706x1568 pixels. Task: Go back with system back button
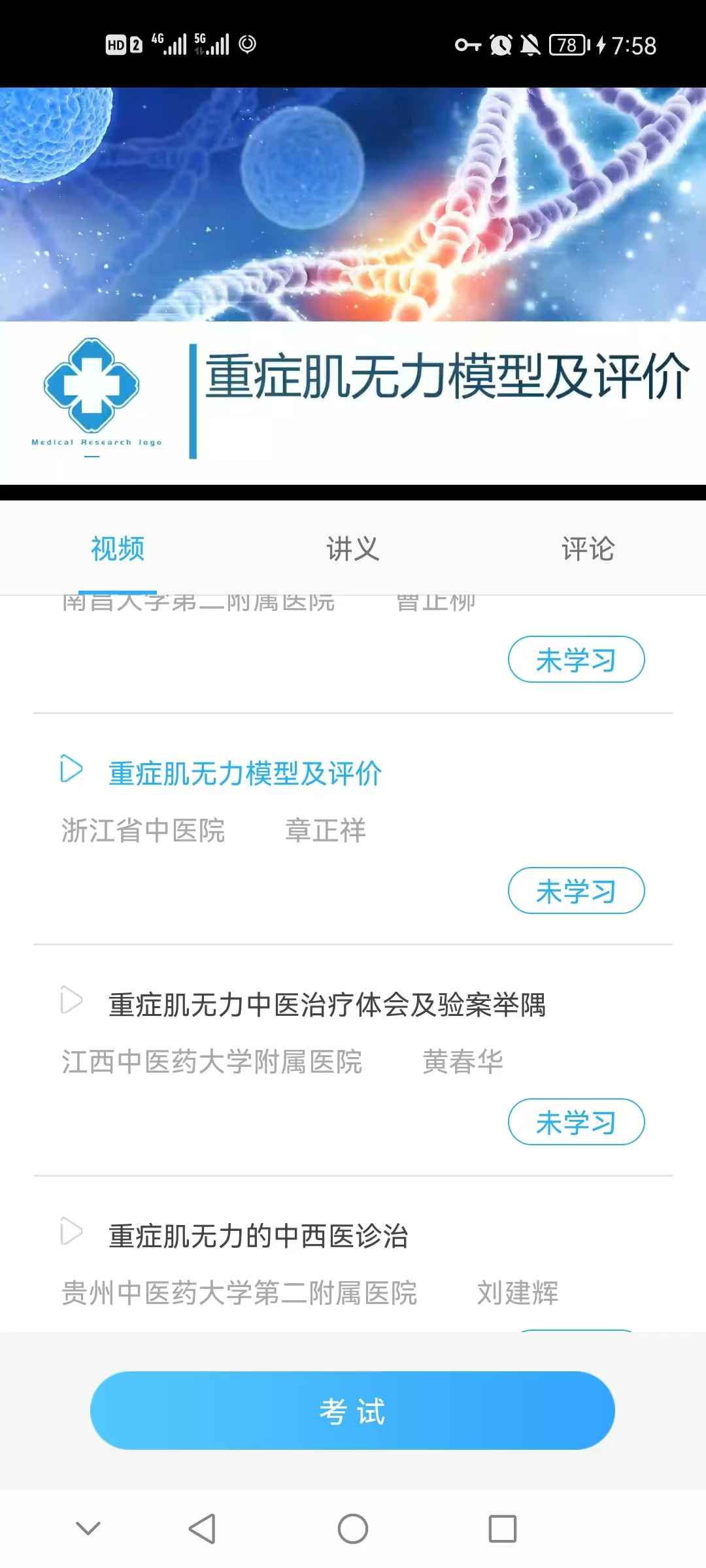pos(202,1529)
